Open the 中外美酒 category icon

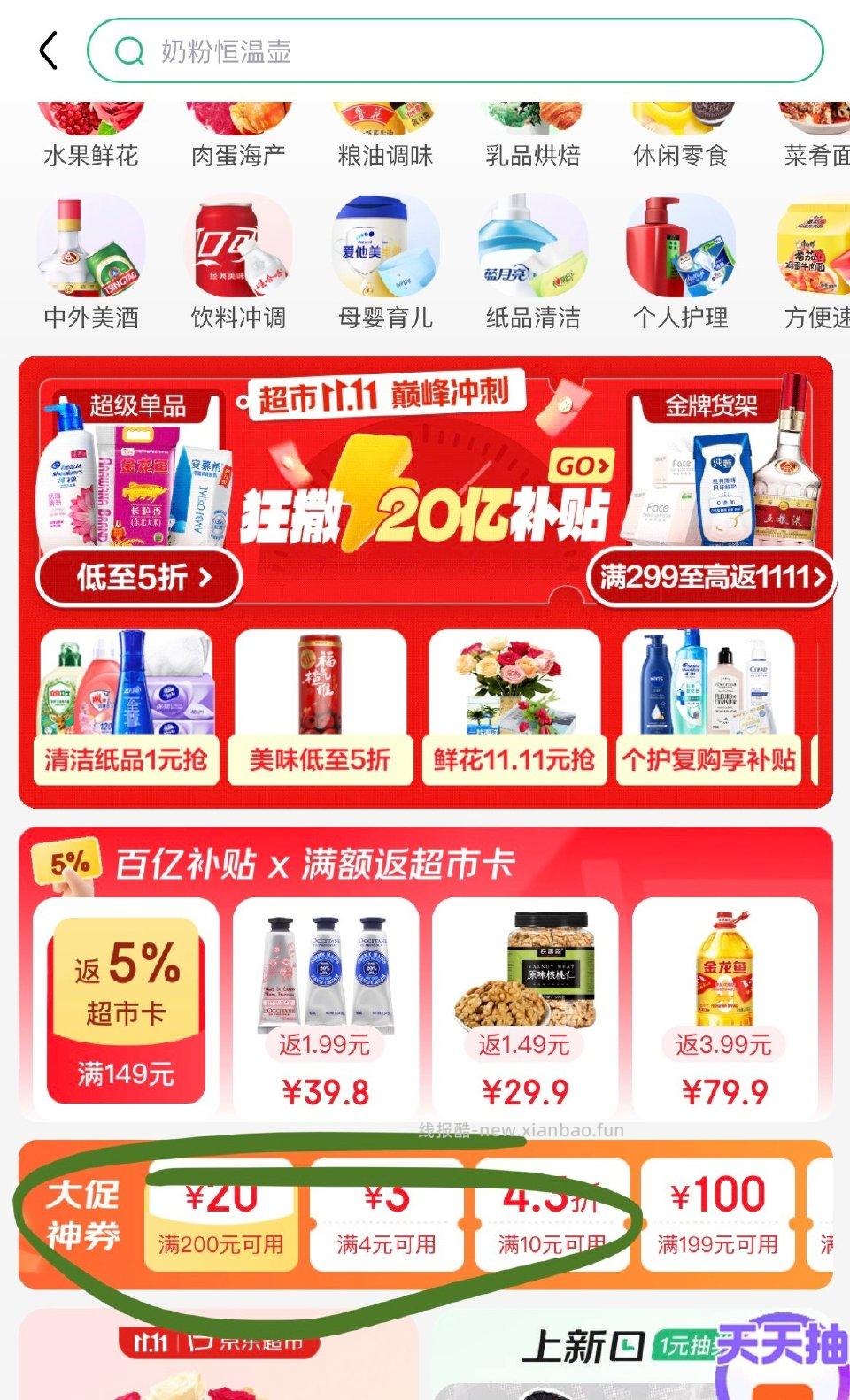click(87, 257)
